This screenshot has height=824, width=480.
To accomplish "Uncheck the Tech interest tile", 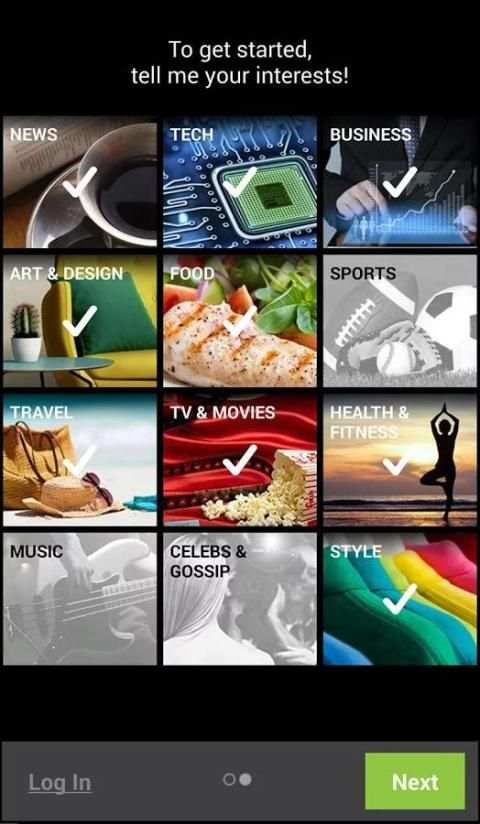I will click(240, 182).
